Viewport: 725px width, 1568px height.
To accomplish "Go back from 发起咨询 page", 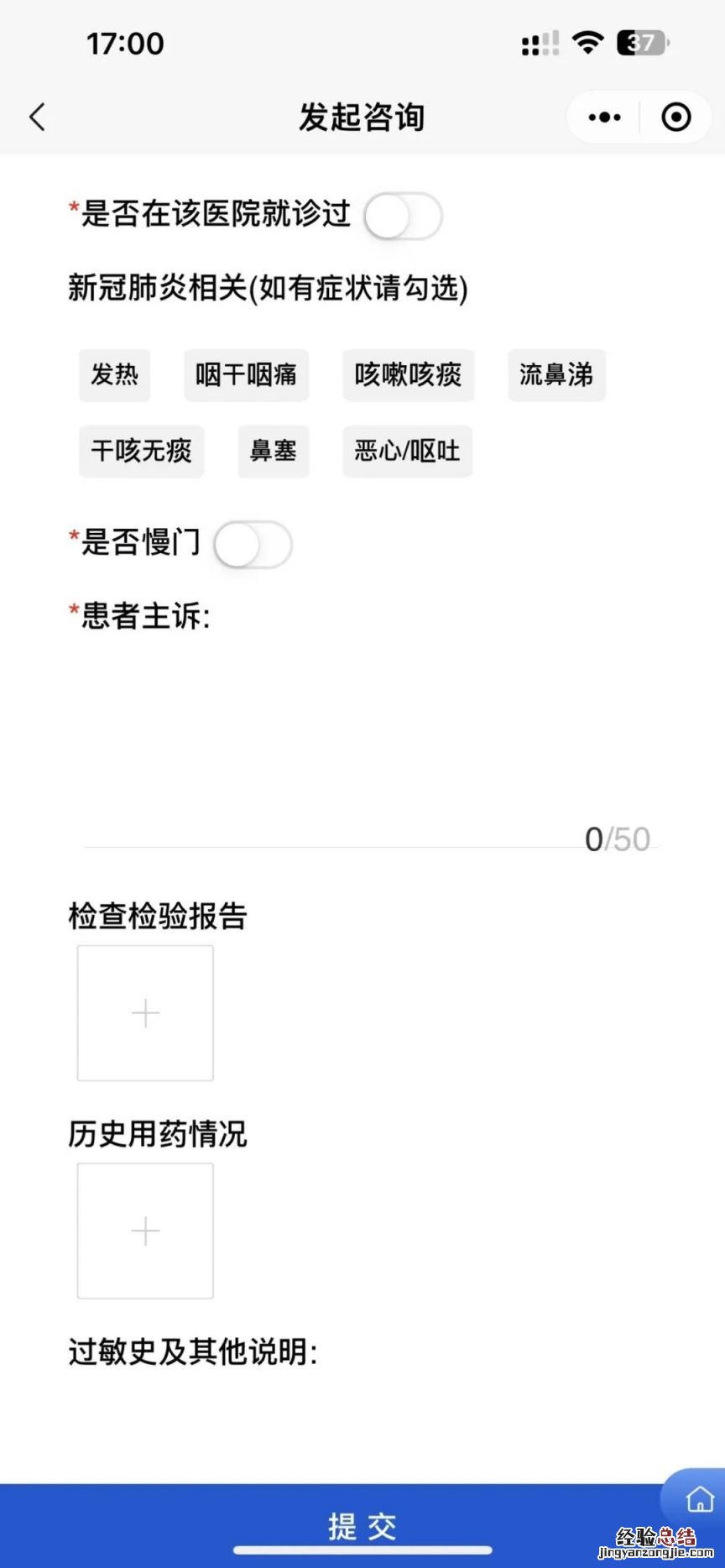I will pyautogui.click(x=38, y=118).
